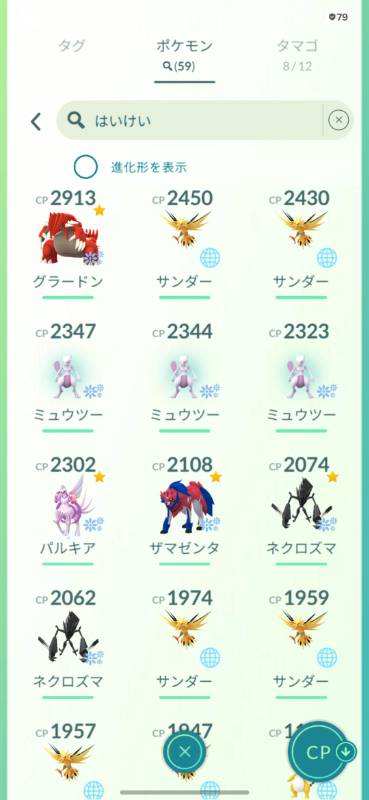Enable 進化形を表示 option
The width and height of the screenshot is (369, 800).
pos(86,167)
